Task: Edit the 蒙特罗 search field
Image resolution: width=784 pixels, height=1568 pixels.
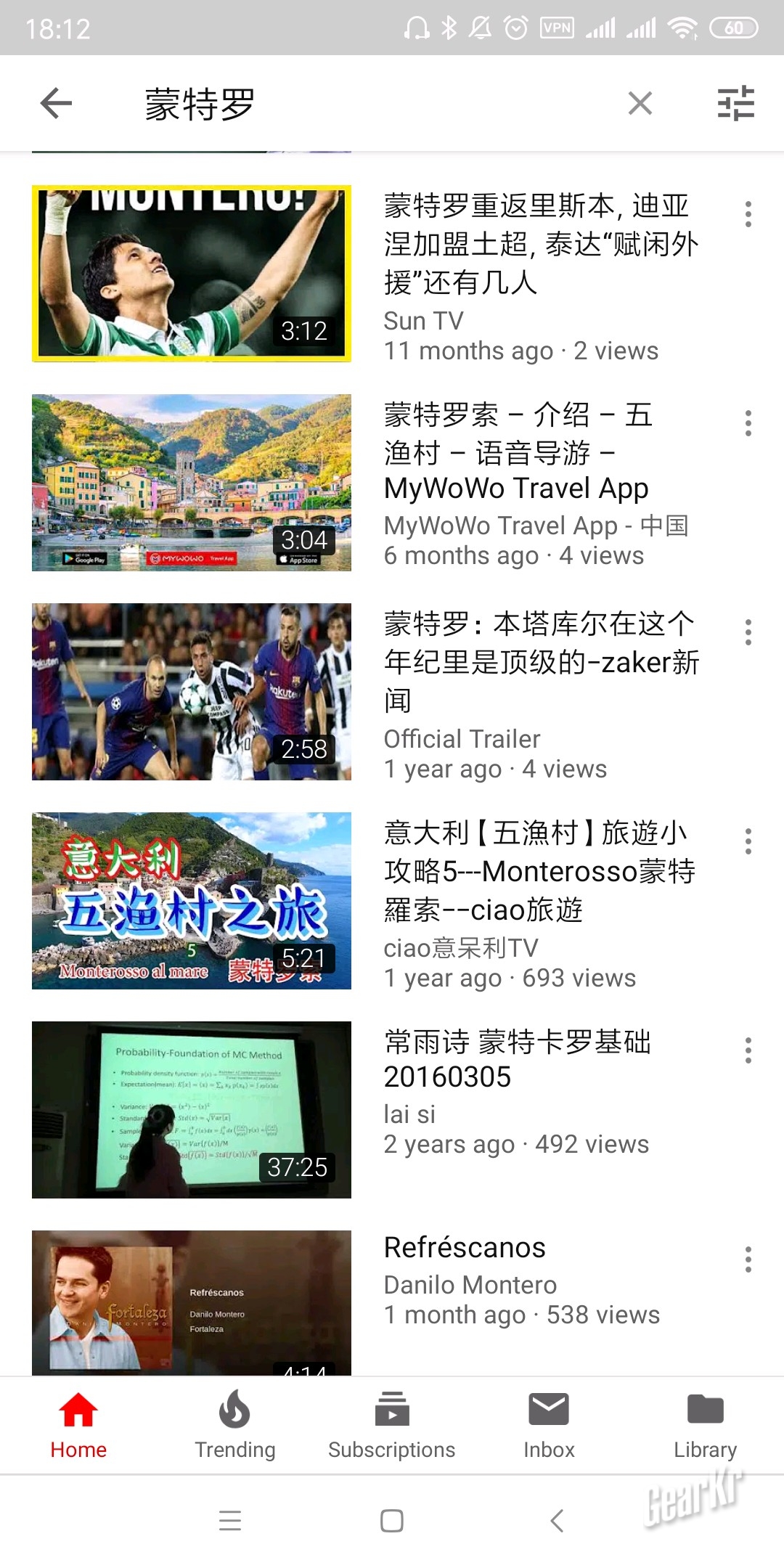Action: (363, 104)
